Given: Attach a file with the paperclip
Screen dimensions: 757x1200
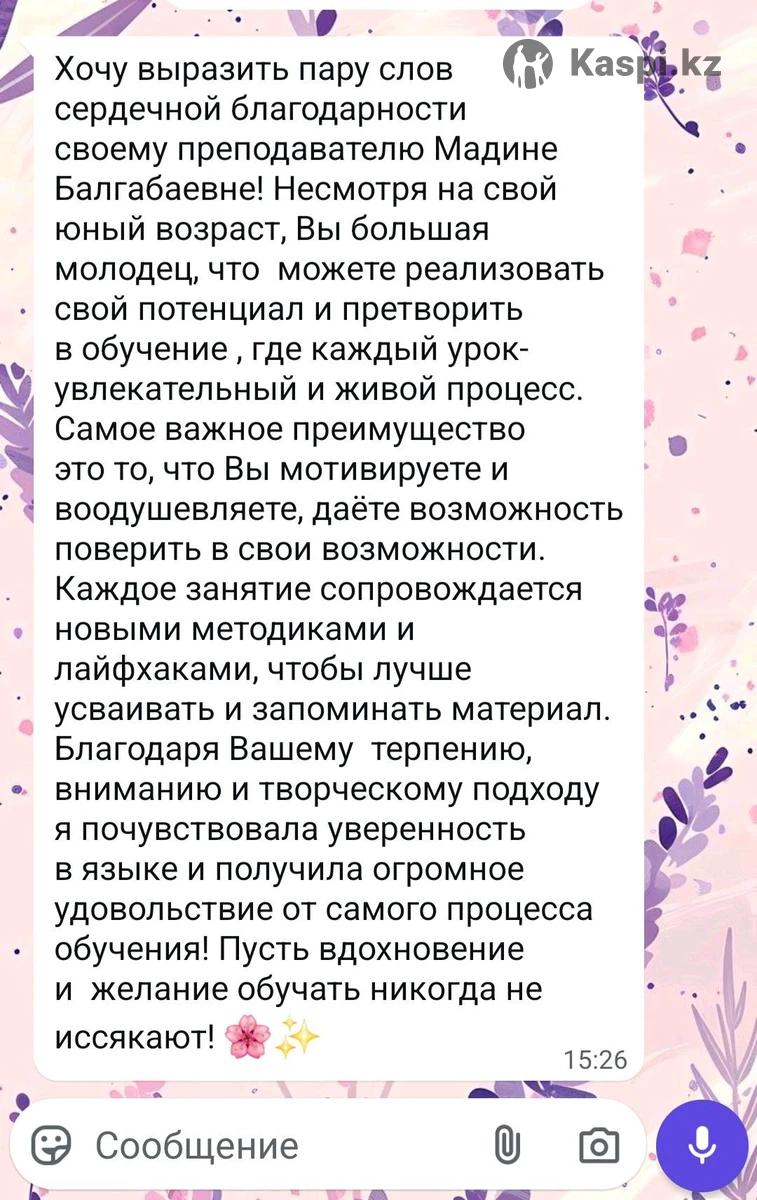Looking at the screenshot, I should coord(508,1145).
